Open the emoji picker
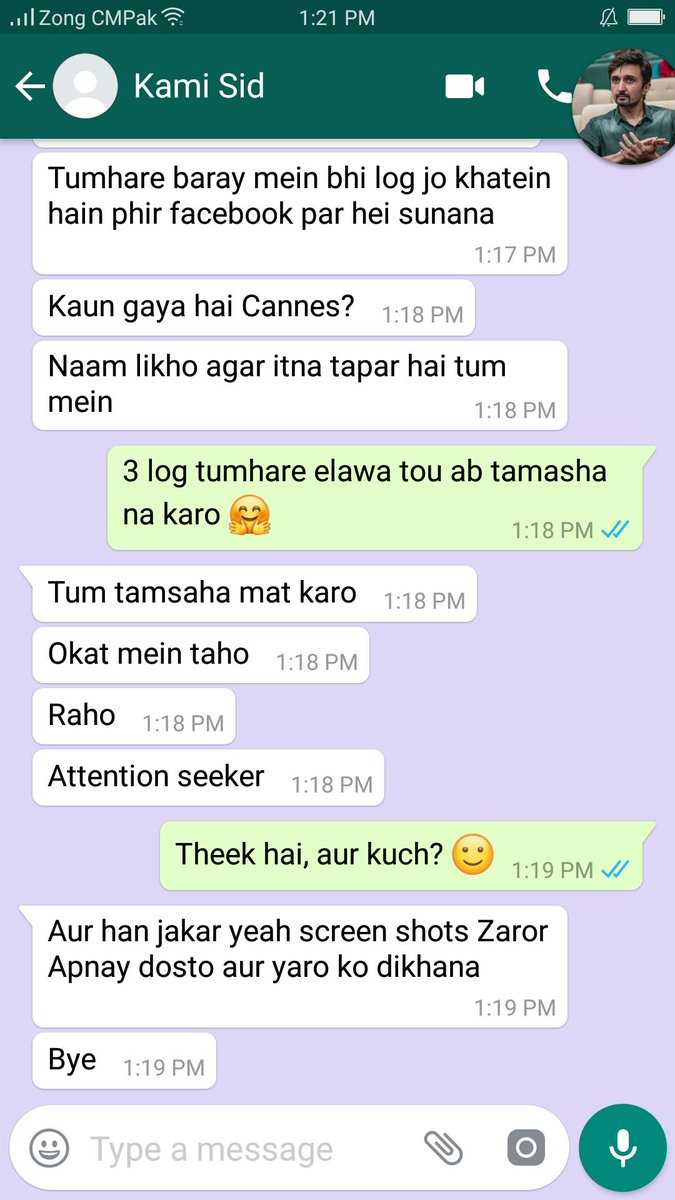The height and width of the screenshot is (1200, 675). coord(49,1148)
